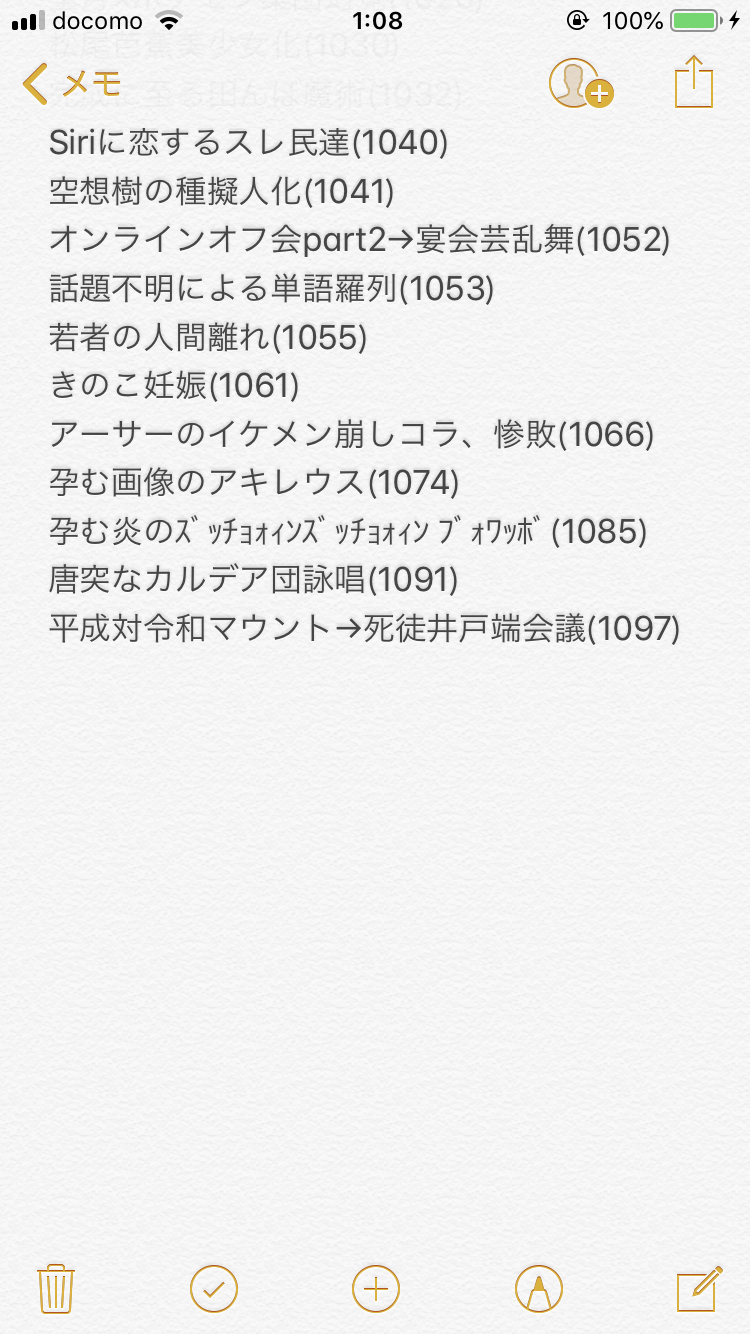
Task: Go back to the メモ list
Action: (x=70, y=83)
